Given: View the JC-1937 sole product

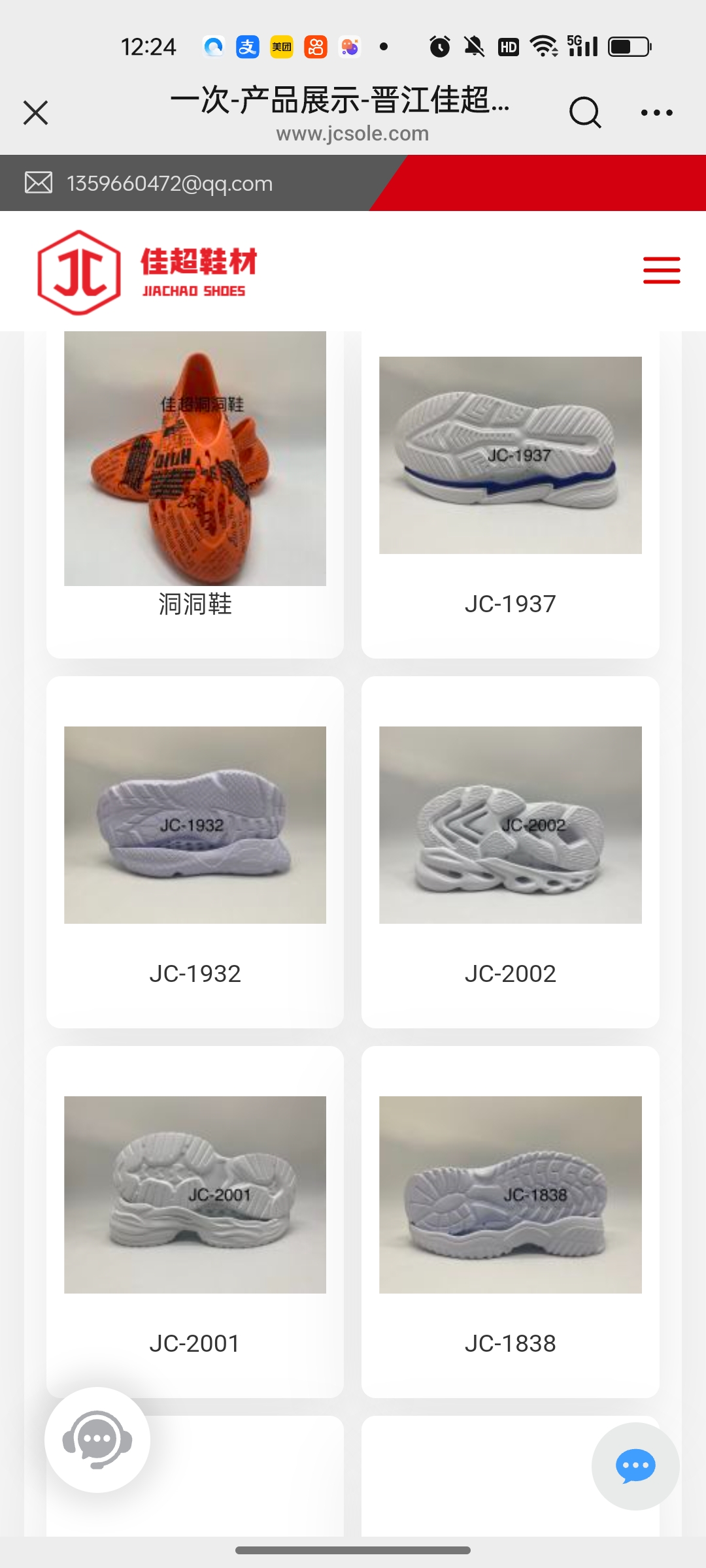Looking at the screenshot, I should click(x=510, y=483).
